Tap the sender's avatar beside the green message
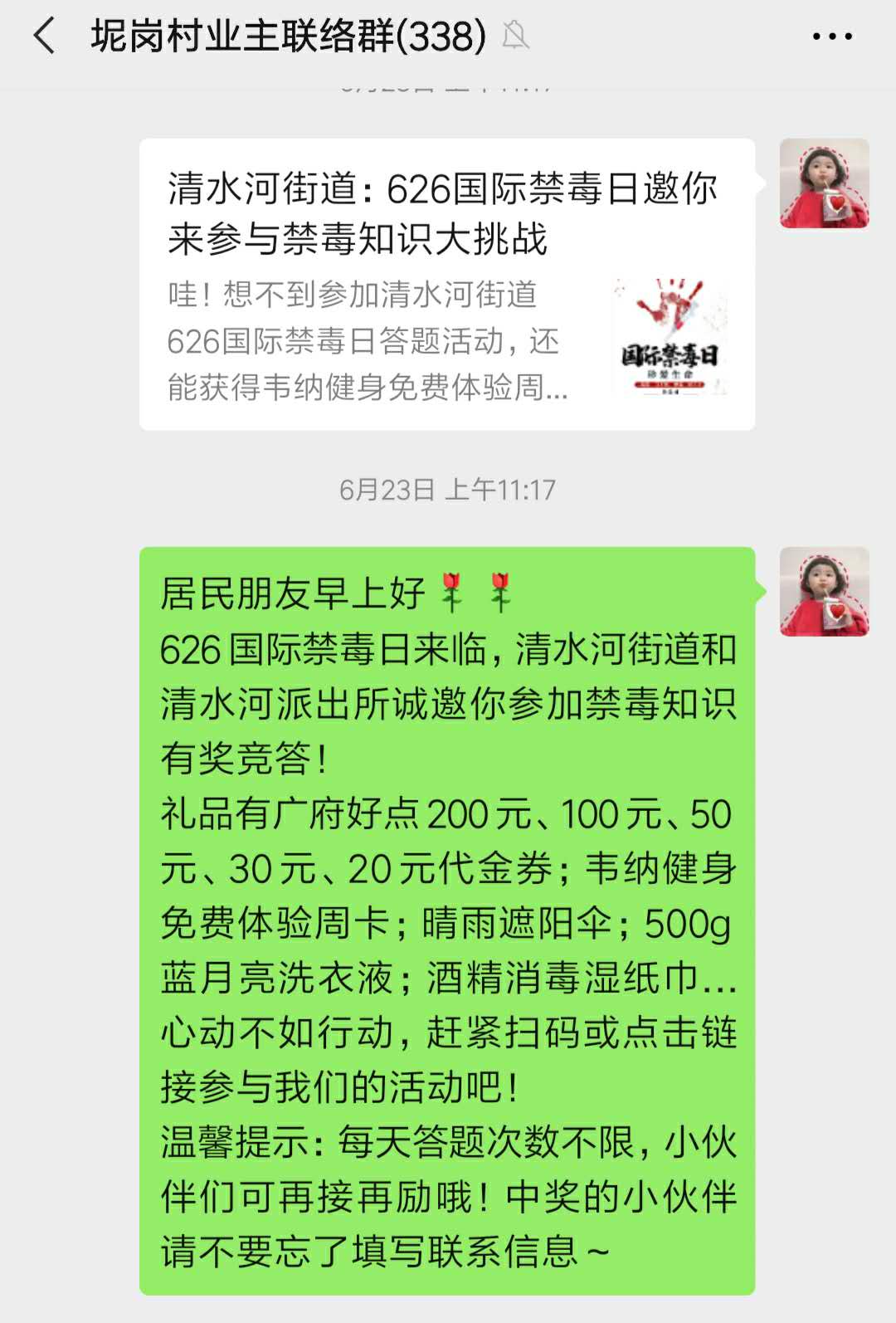This screenshot has width=896, height=1323. [x=824, y=592]
